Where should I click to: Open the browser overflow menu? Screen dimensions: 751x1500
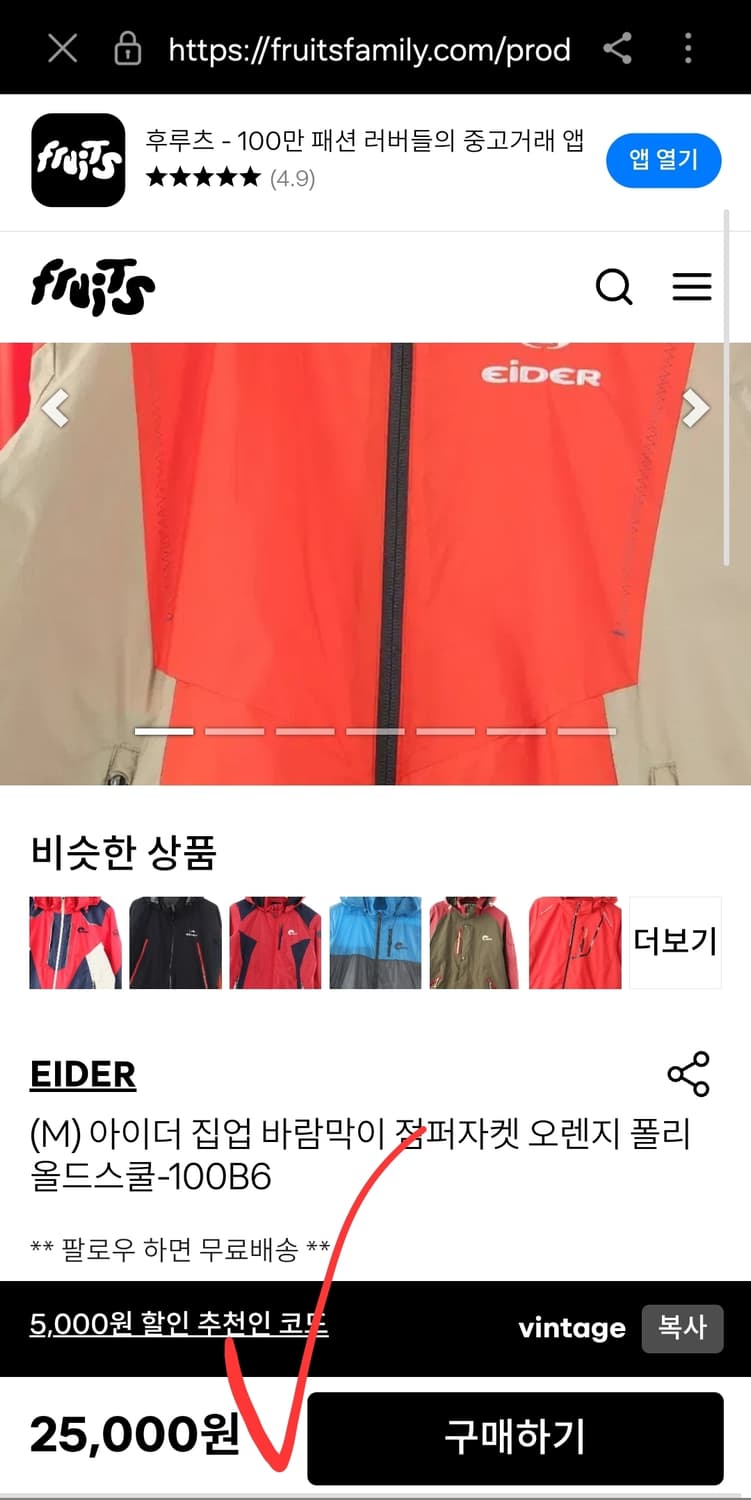688,49
